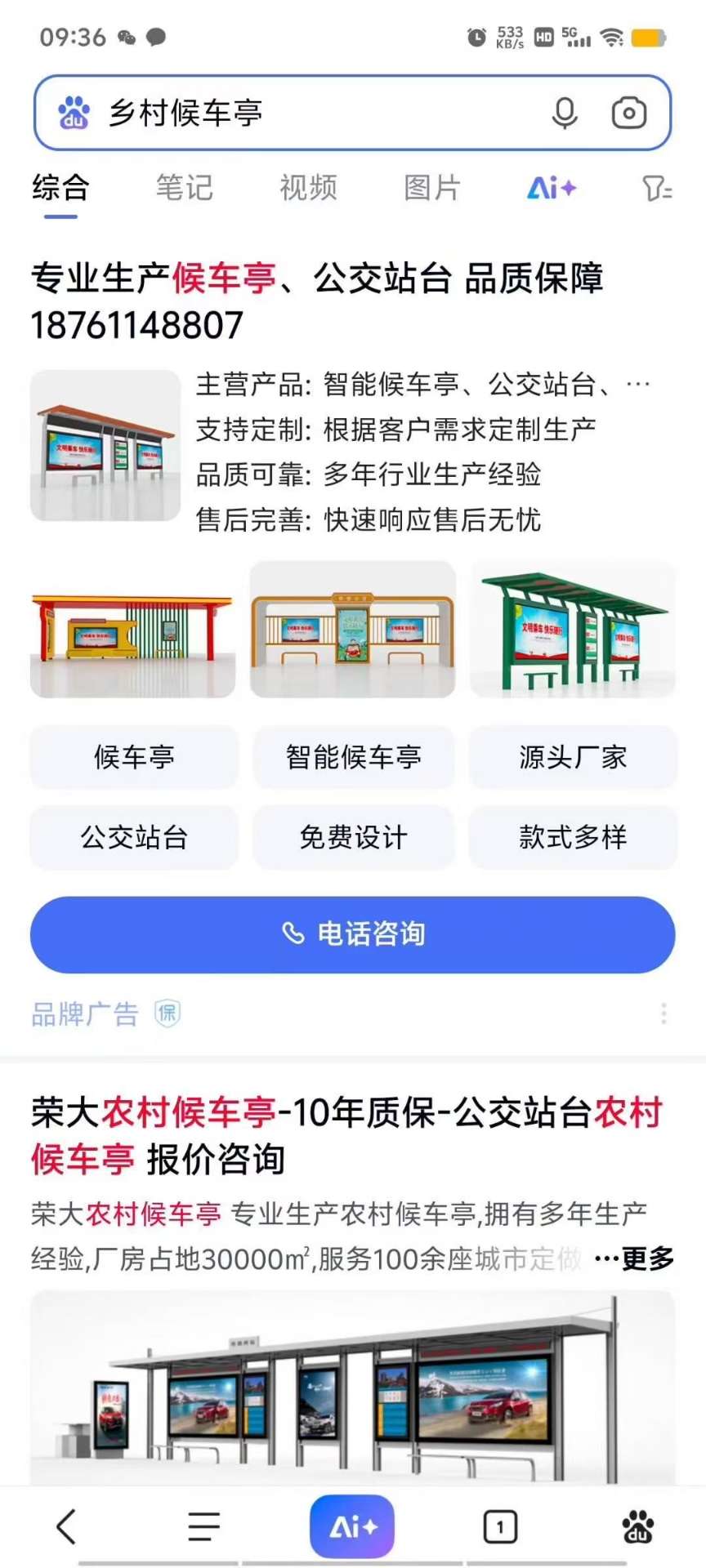This screenshot has height=1568, width=706.
Task: Open the ad options three-dot menu
Action: point(664,1013)
